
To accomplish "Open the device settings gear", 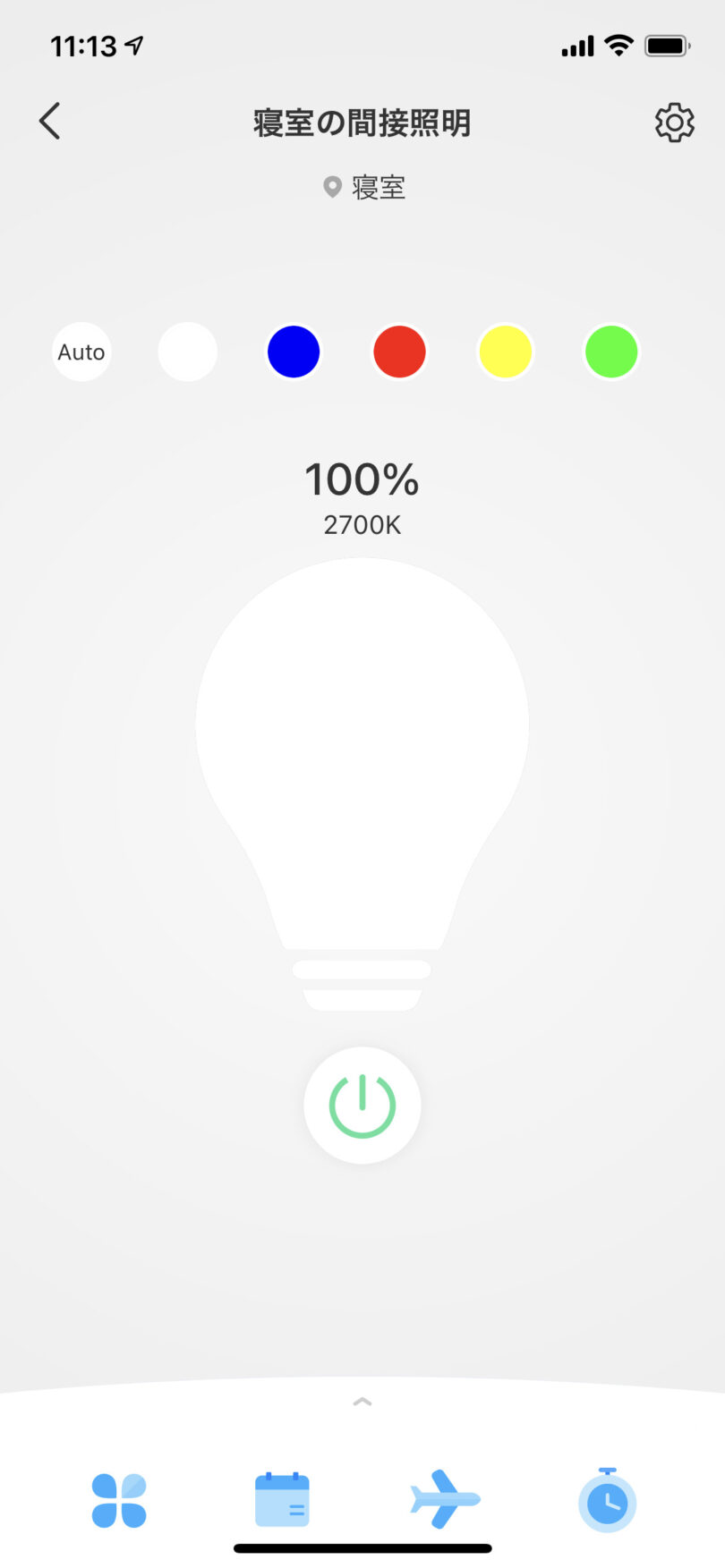I will point(674,123).
